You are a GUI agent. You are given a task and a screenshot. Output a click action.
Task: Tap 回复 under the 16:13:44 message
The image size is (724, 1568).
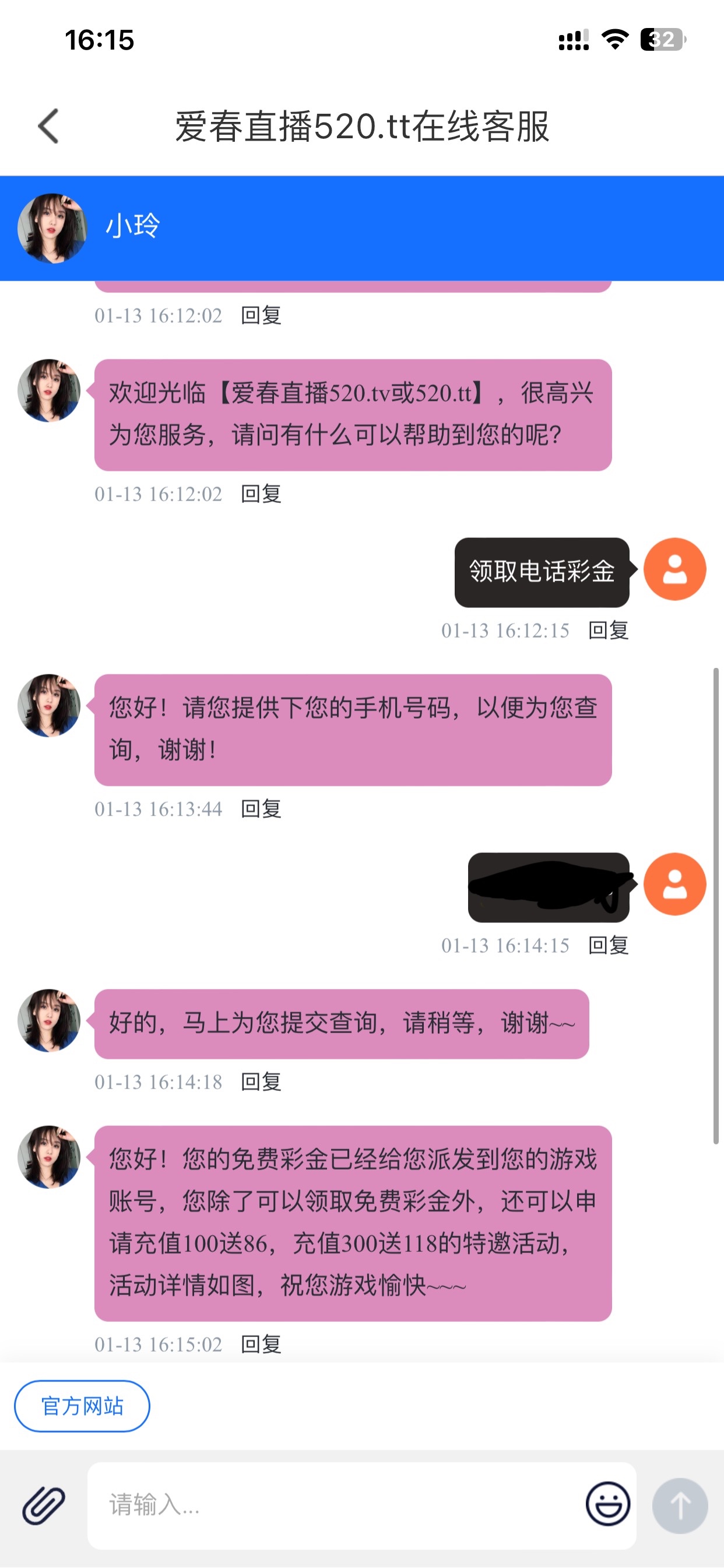(261, 809)
